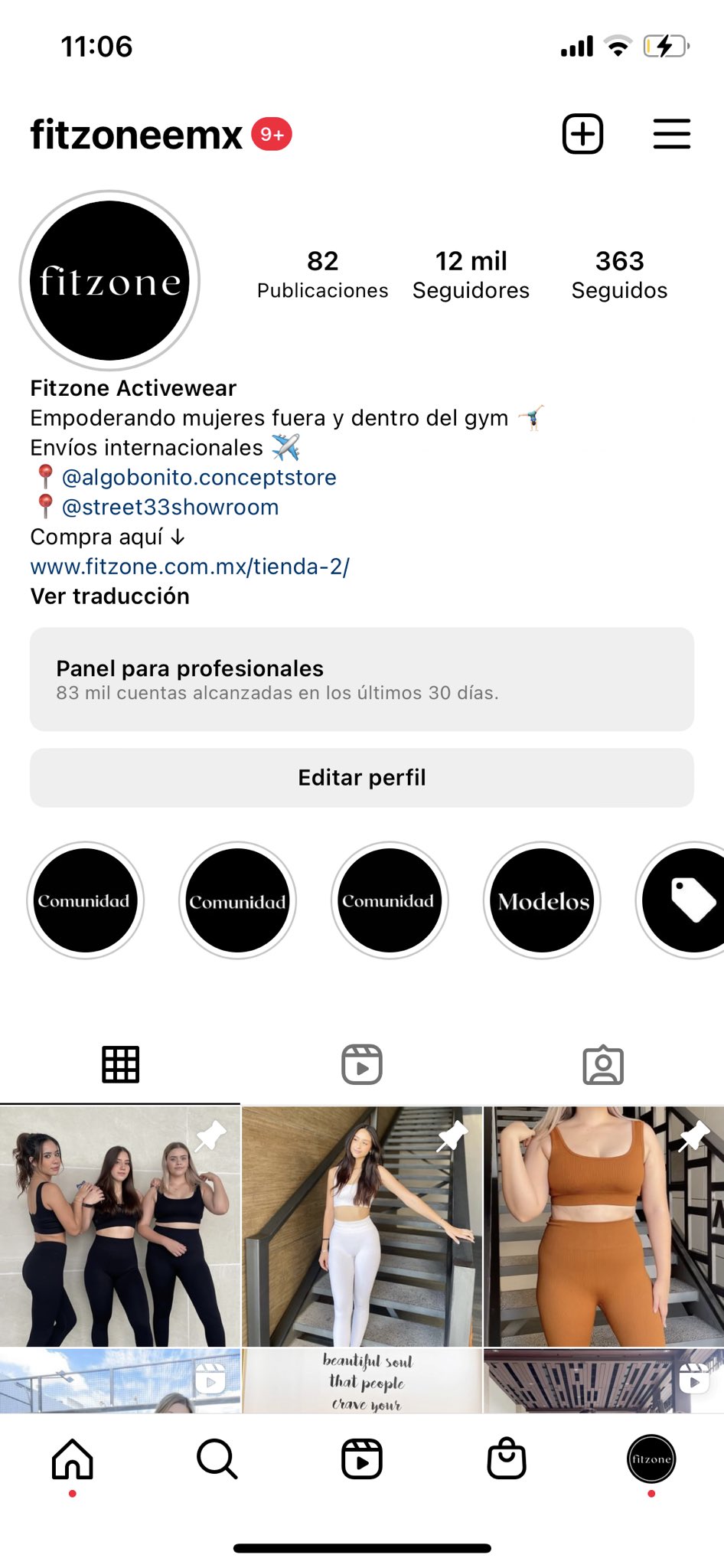View Seguidores count of 12 mil
The height and width of the screenshot is (1568, 724).
click(x=471, y=273)
